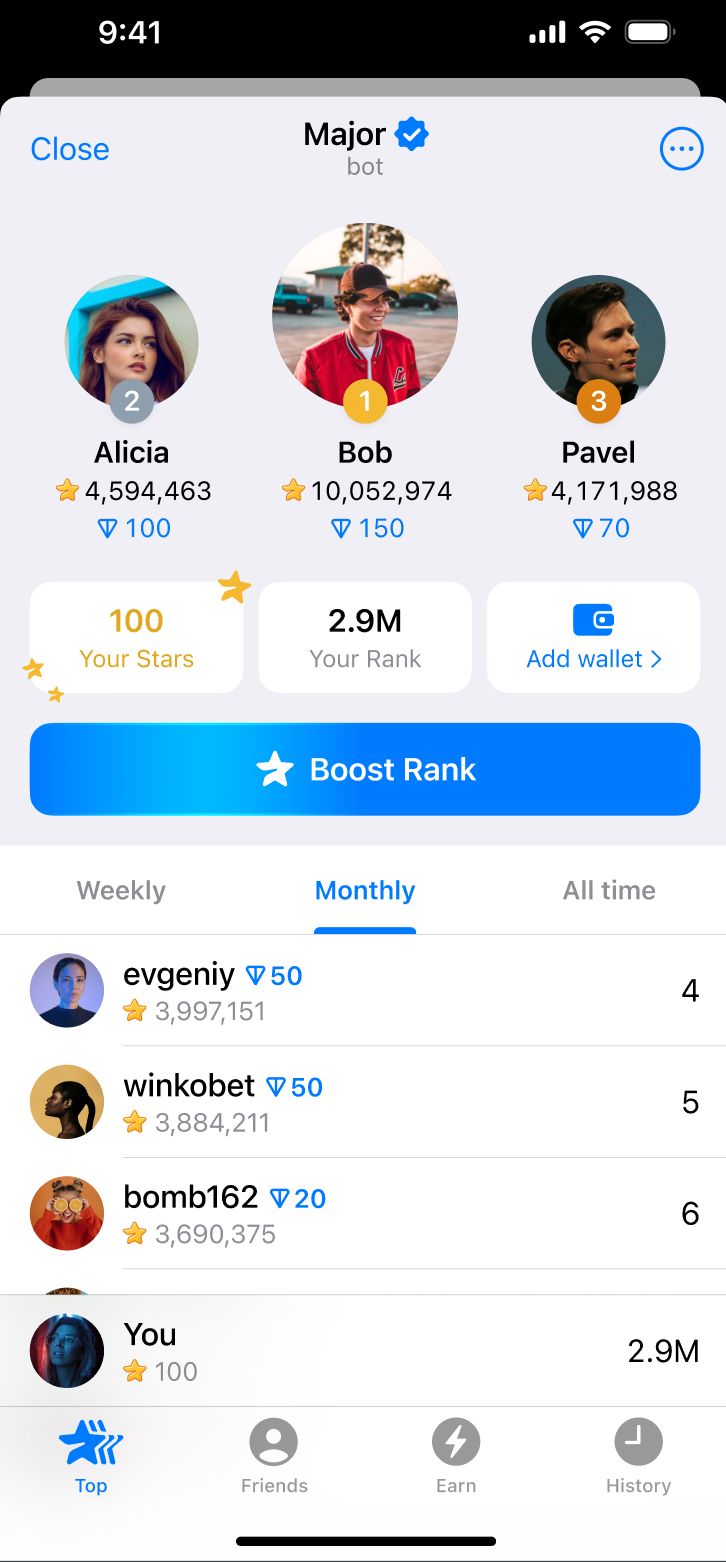This screenshot has height=1562, width=726.
Task: Open winkobet's leaderboard row
Action: [363, 1102]
